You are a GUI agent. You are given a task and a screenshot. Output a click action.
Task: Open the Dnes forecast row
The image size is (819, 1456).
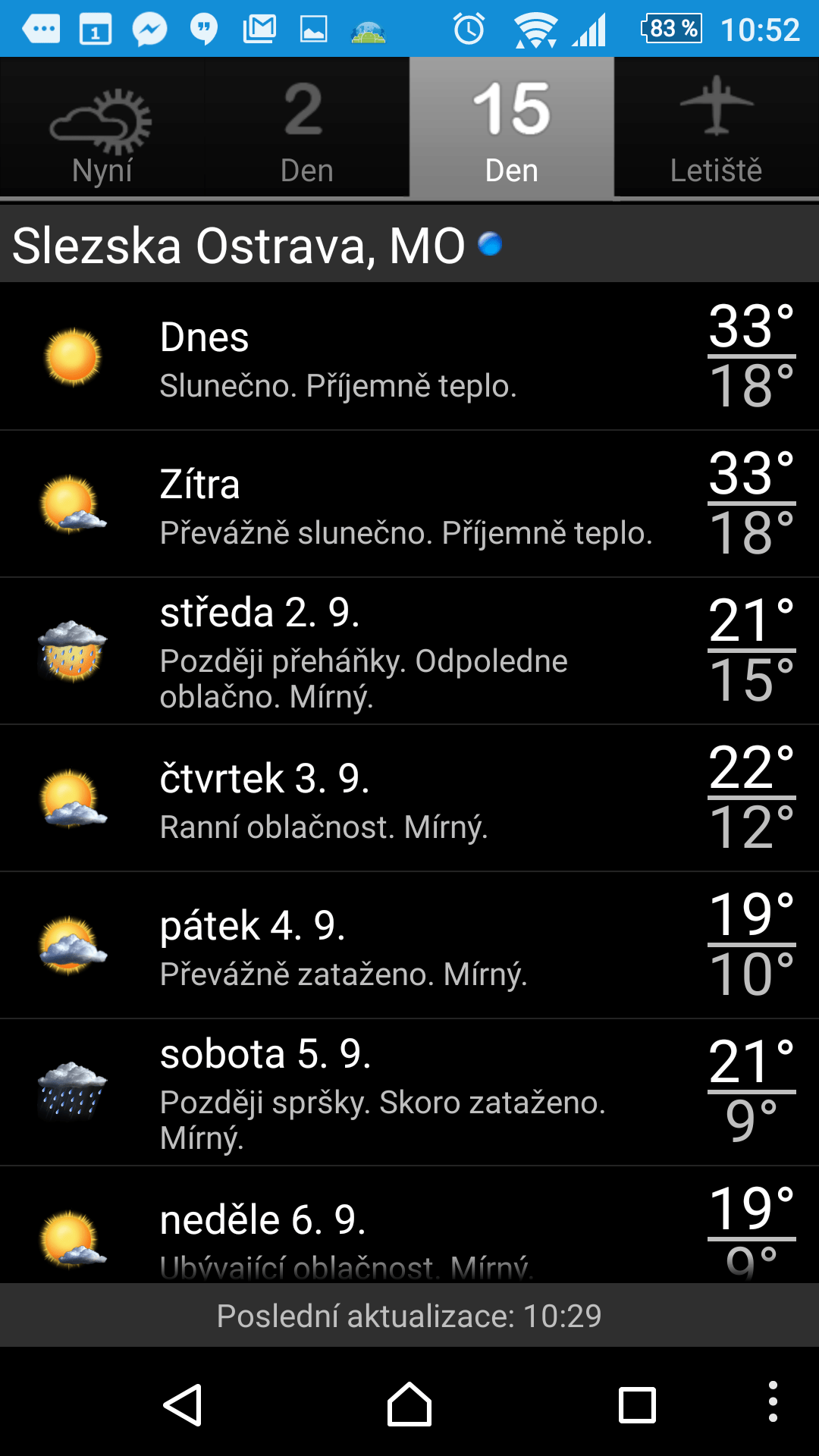tap(409, 356)
